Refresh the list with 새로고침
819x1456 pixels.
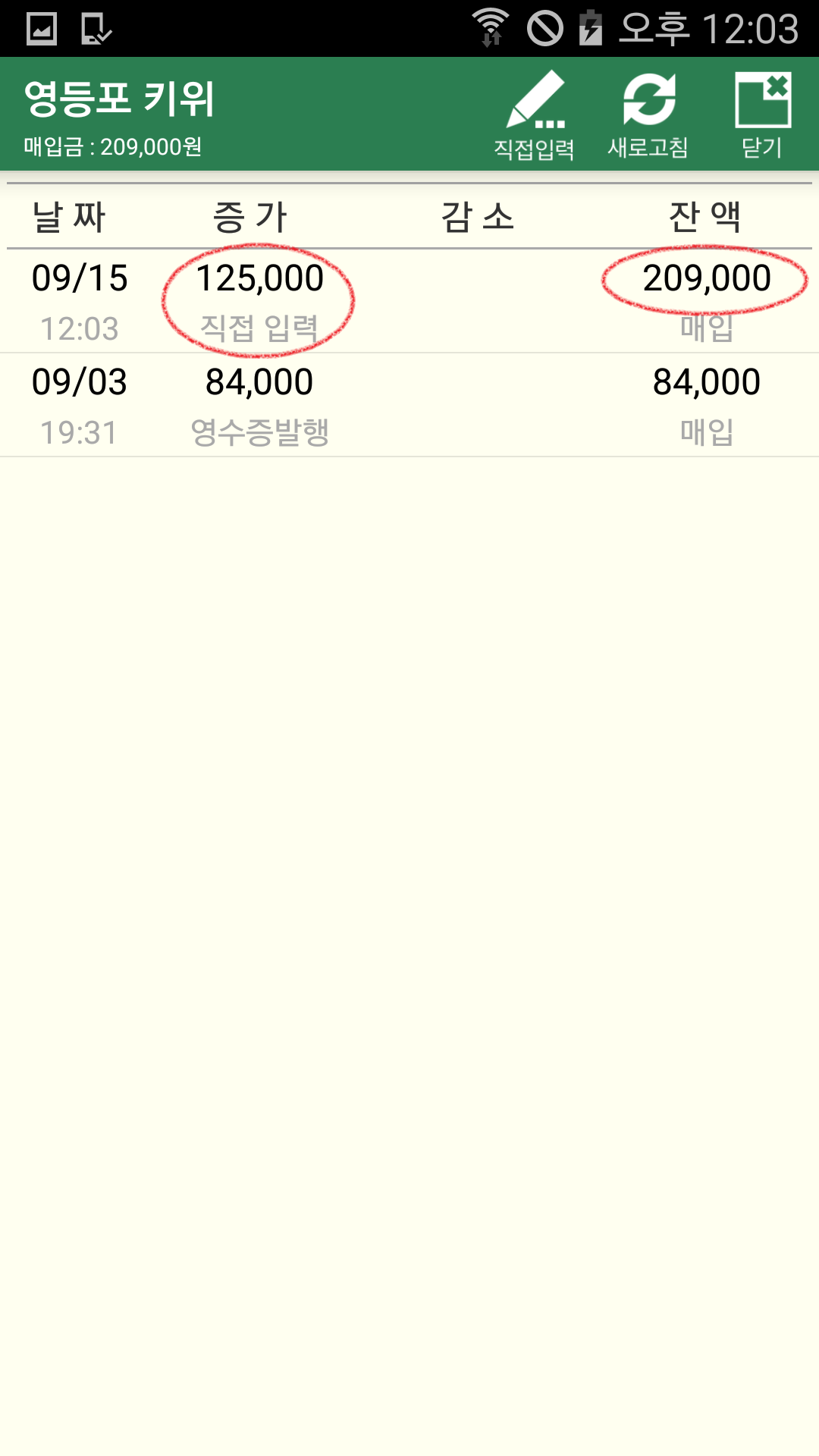point(648,115)
